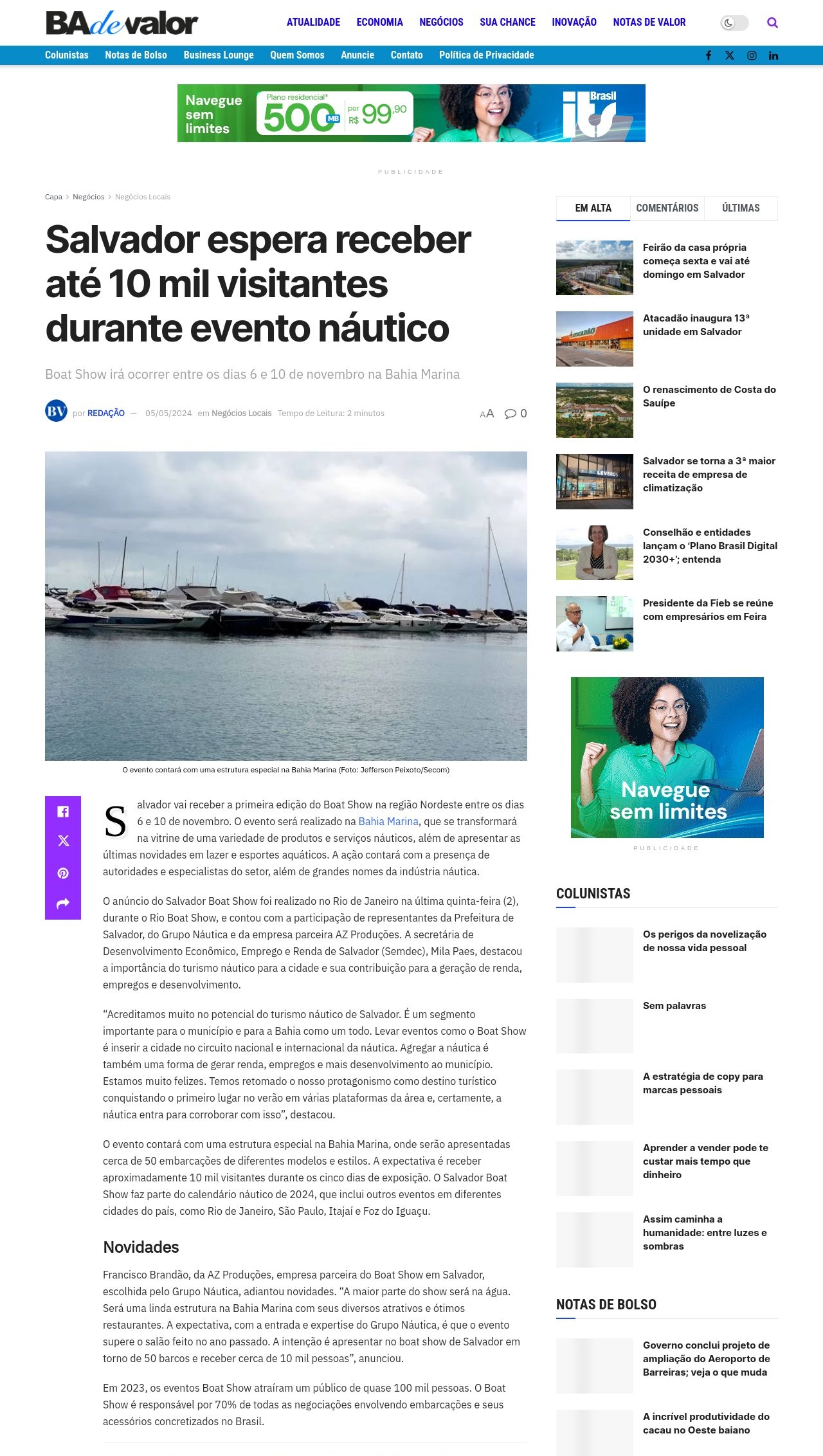823x1456 pixels.
Task: Open 'O renascimento de Costa do Sauípe'
Action: [709, 396]
